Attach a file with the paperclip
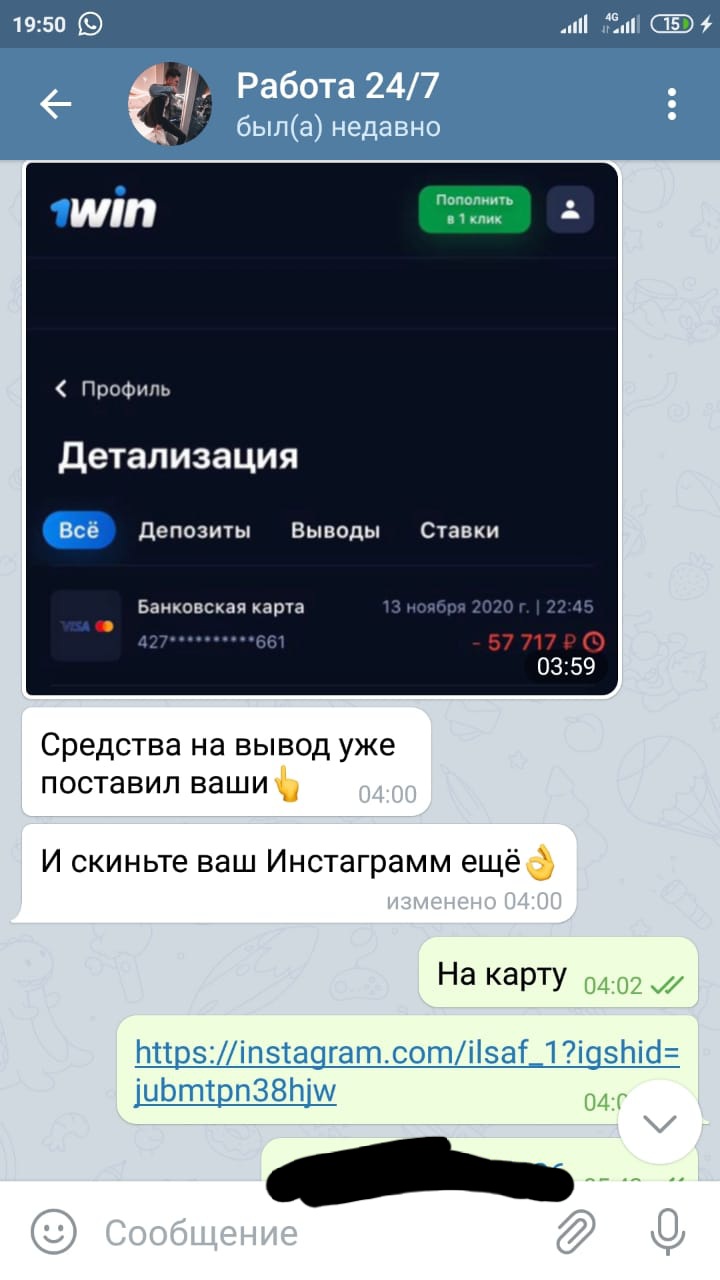This screenshot has width=720, height=1280. pyautogui.click(x=576, y=1231)
